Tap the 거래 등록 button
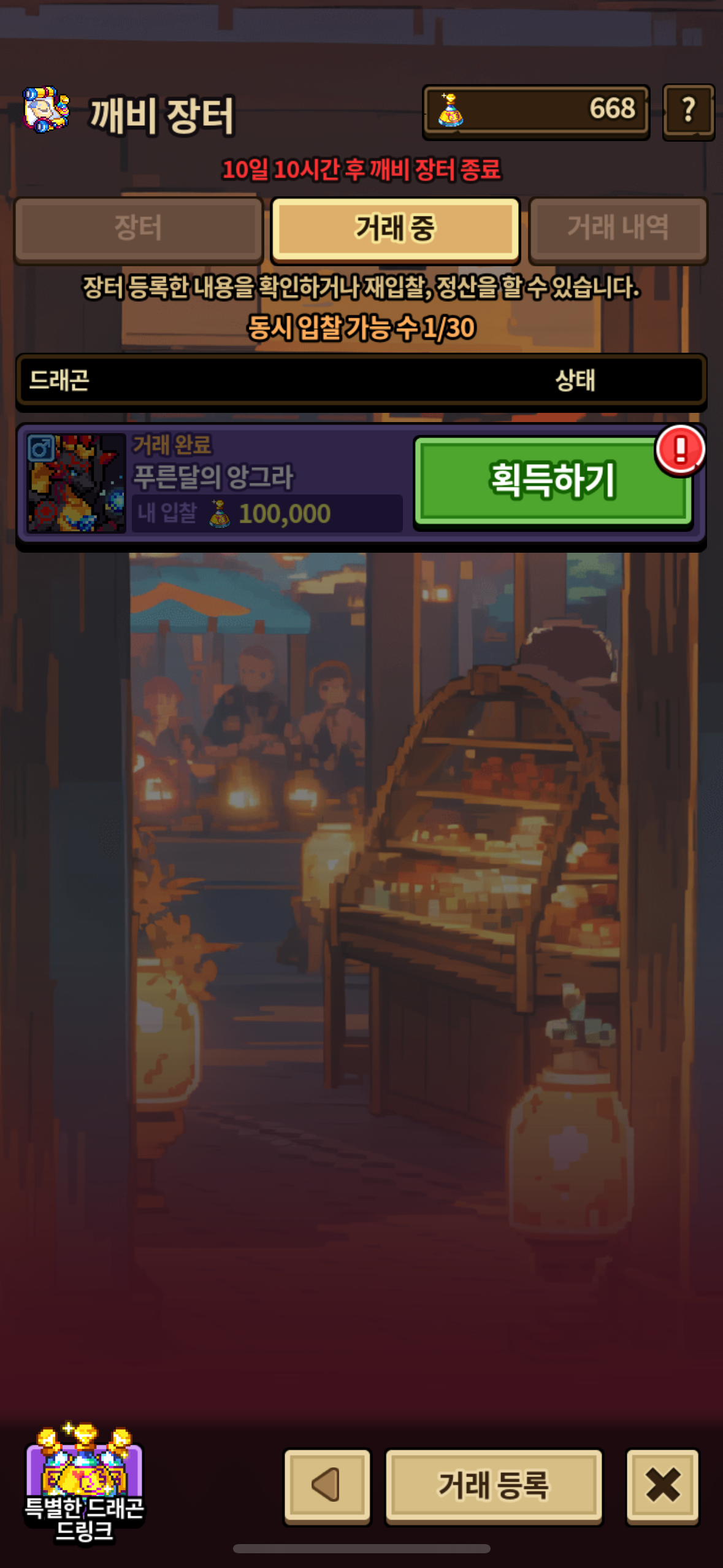 click(x=494, y=1485)
